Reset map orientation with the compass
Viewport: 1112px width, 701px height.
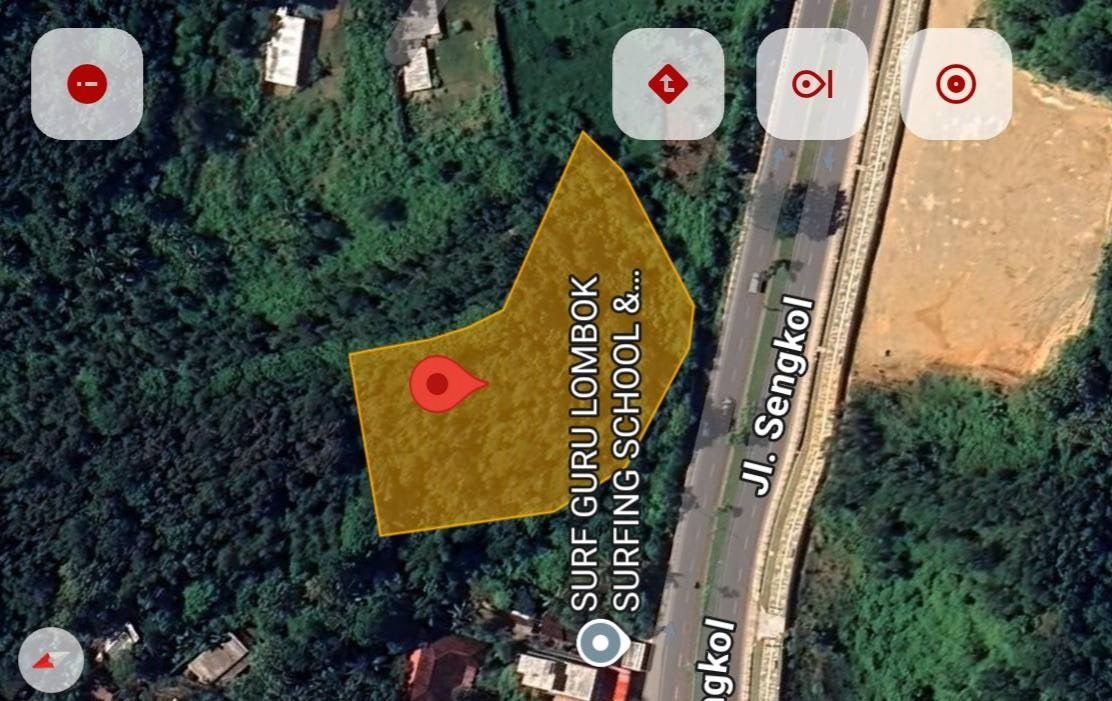(51, 660)
